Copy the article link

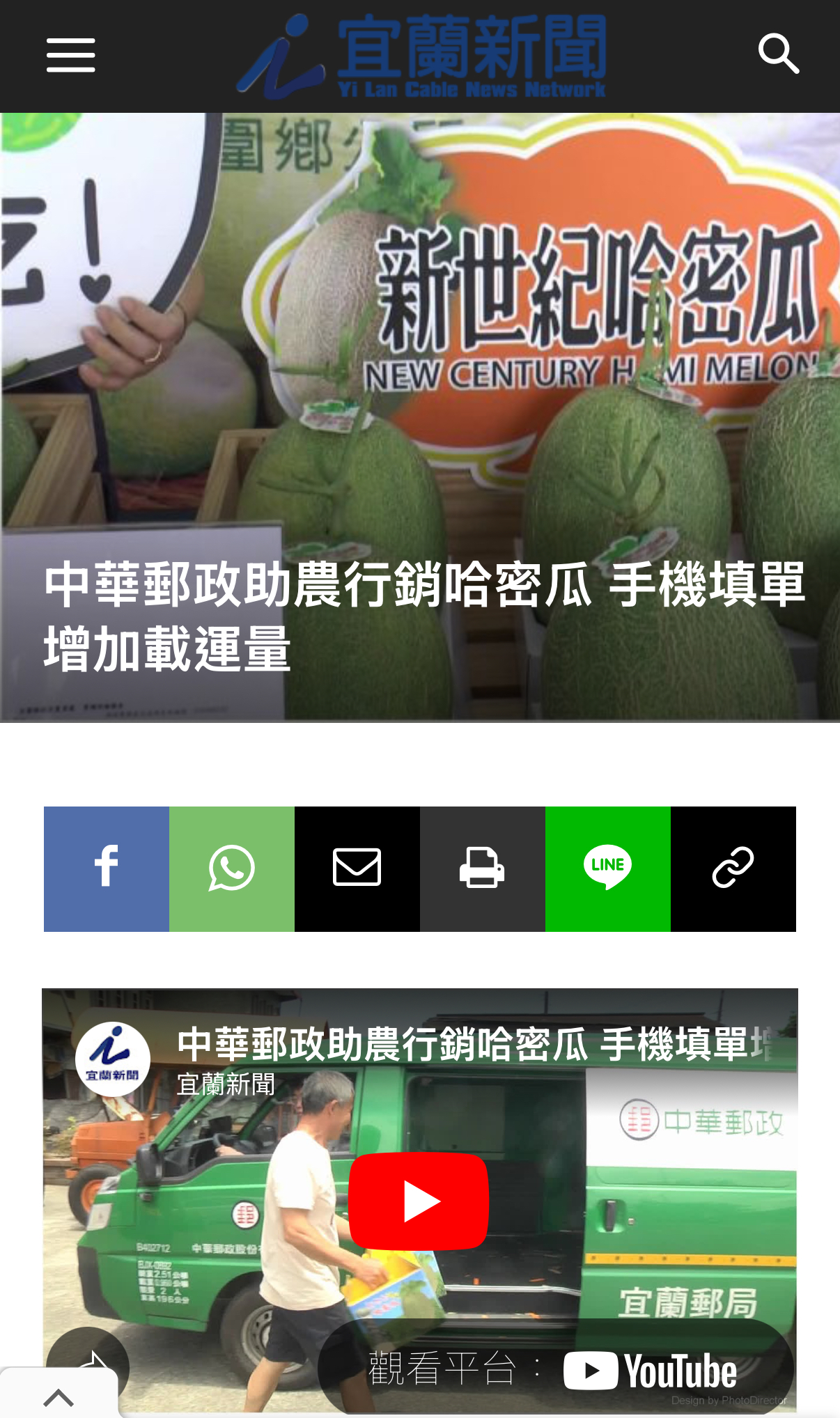point(733,869)
